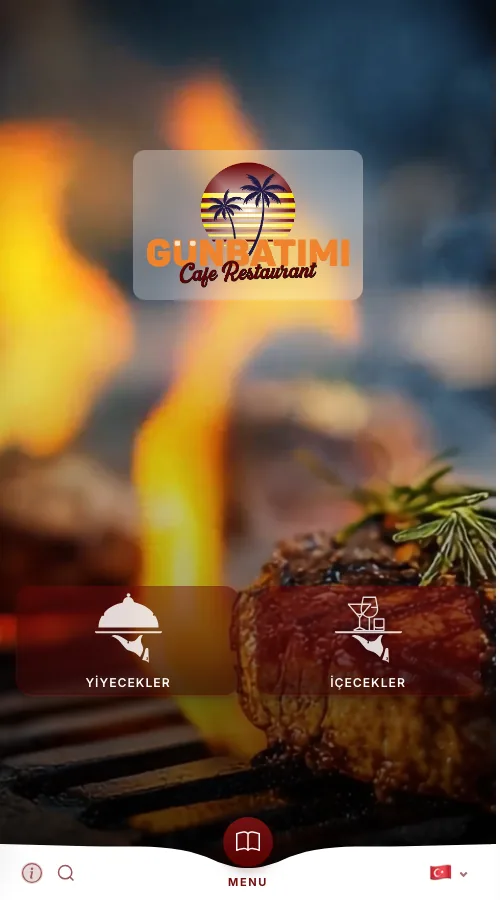
Task: Open the İçecekler drinks category
Action: tap(367, 640)
